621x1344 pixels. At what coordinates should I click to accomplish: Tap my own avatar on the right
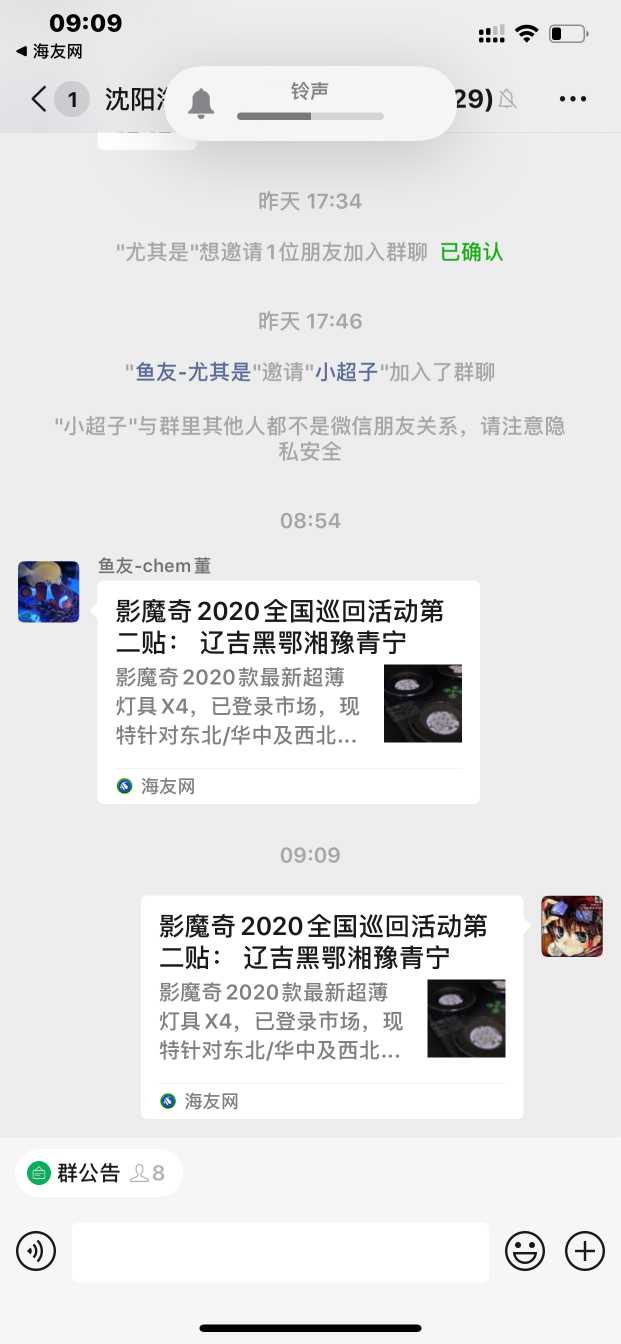572,927
